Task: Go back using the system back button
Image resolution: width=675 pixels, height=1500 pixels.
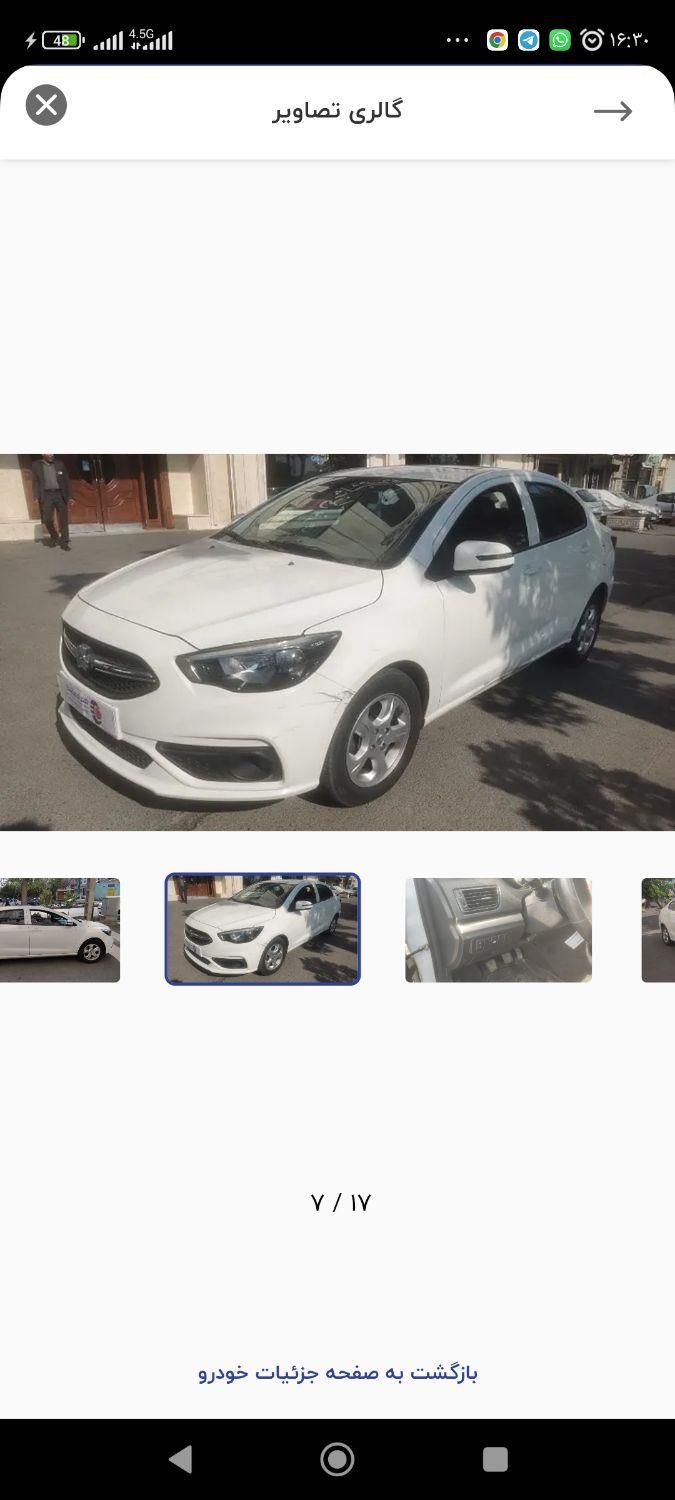Action: [180, 1459]
